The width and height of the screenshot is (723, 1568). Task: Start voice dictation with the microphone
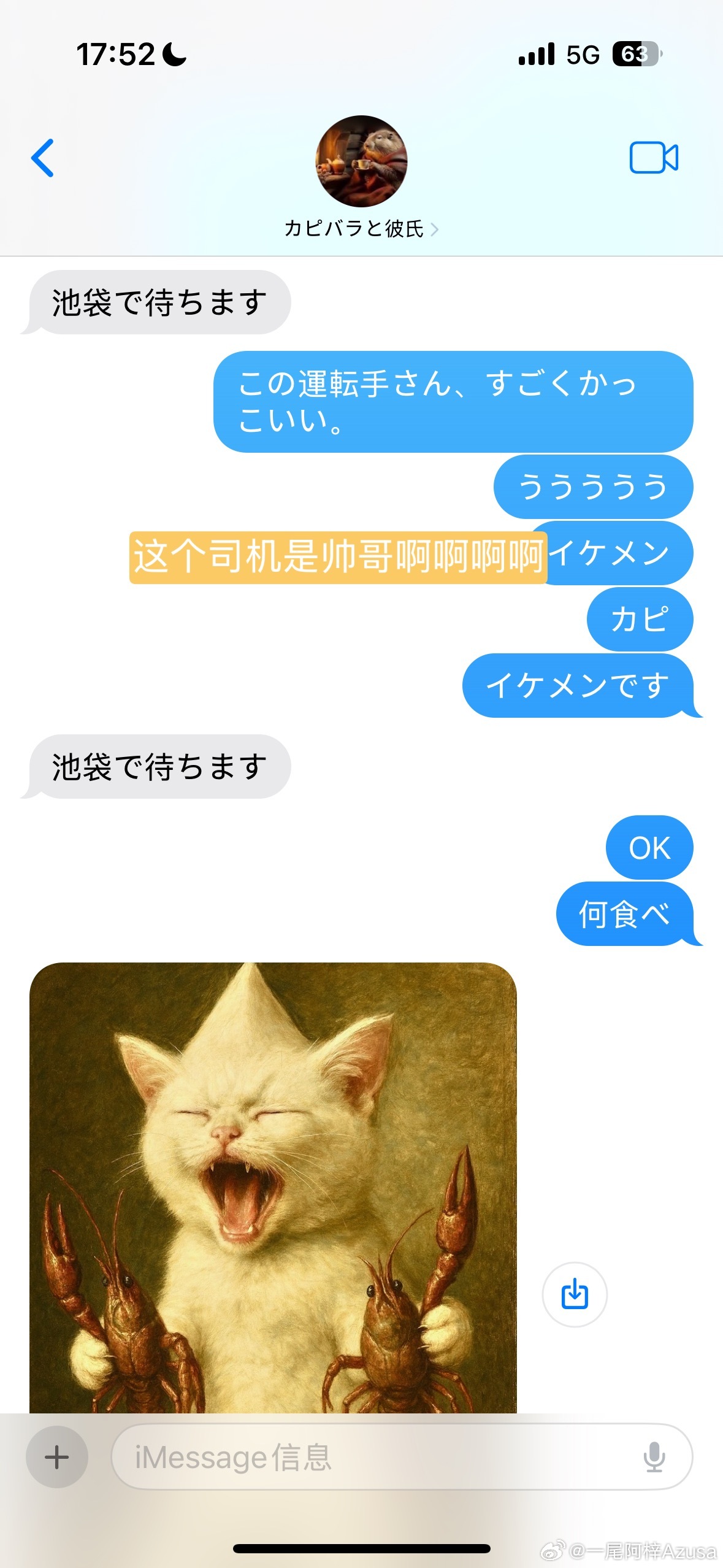point(654,1457)
